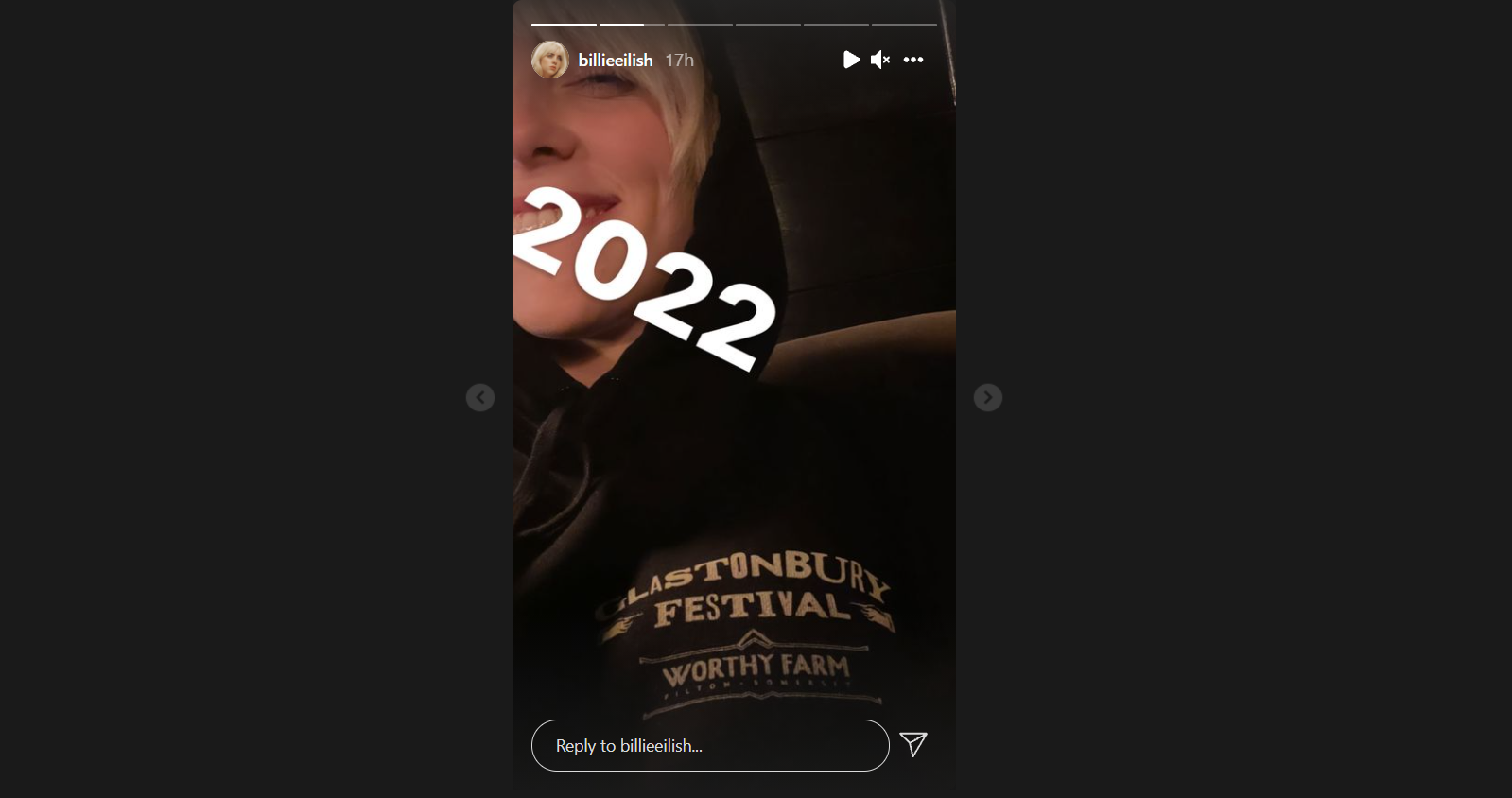The width and height of the screenshot is (1512, 798).
Task: Go to the previous story
Action: (480, 397)
